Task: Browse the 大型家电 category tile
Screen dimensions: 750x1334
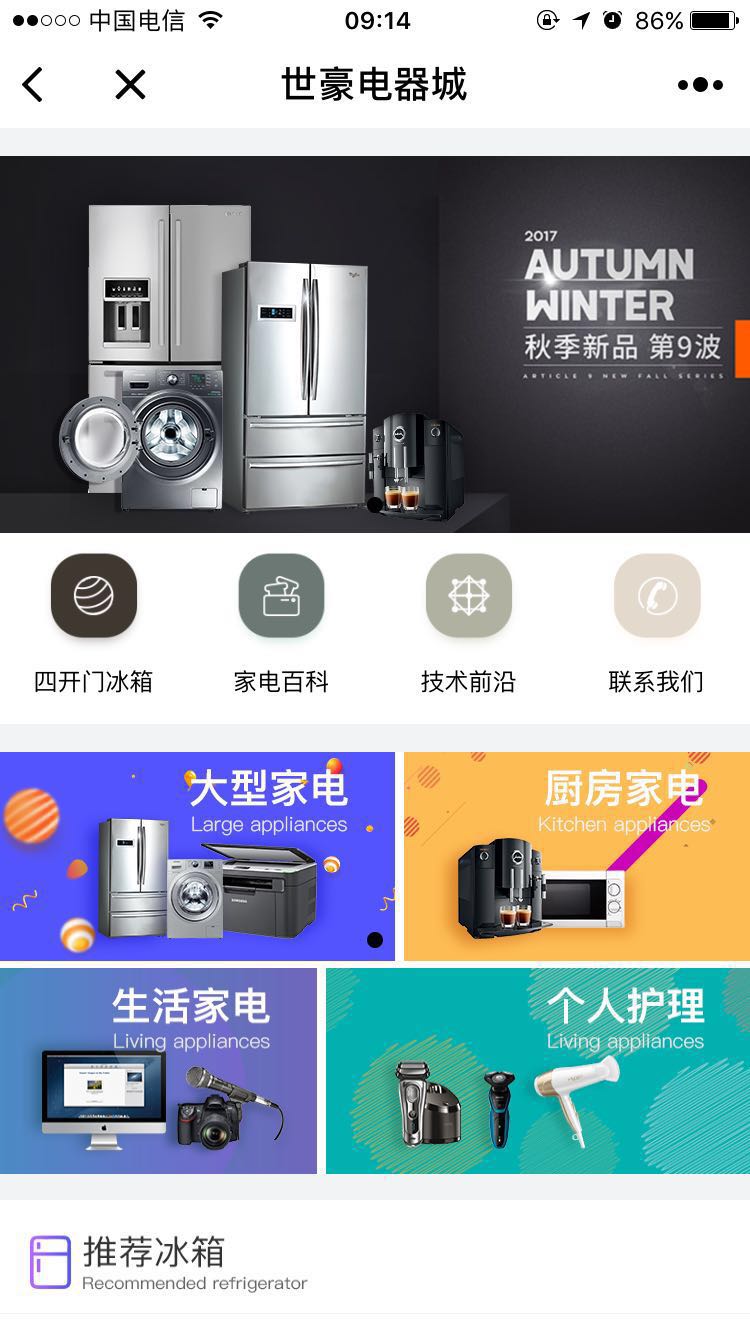Action: [x=197, y=856]
